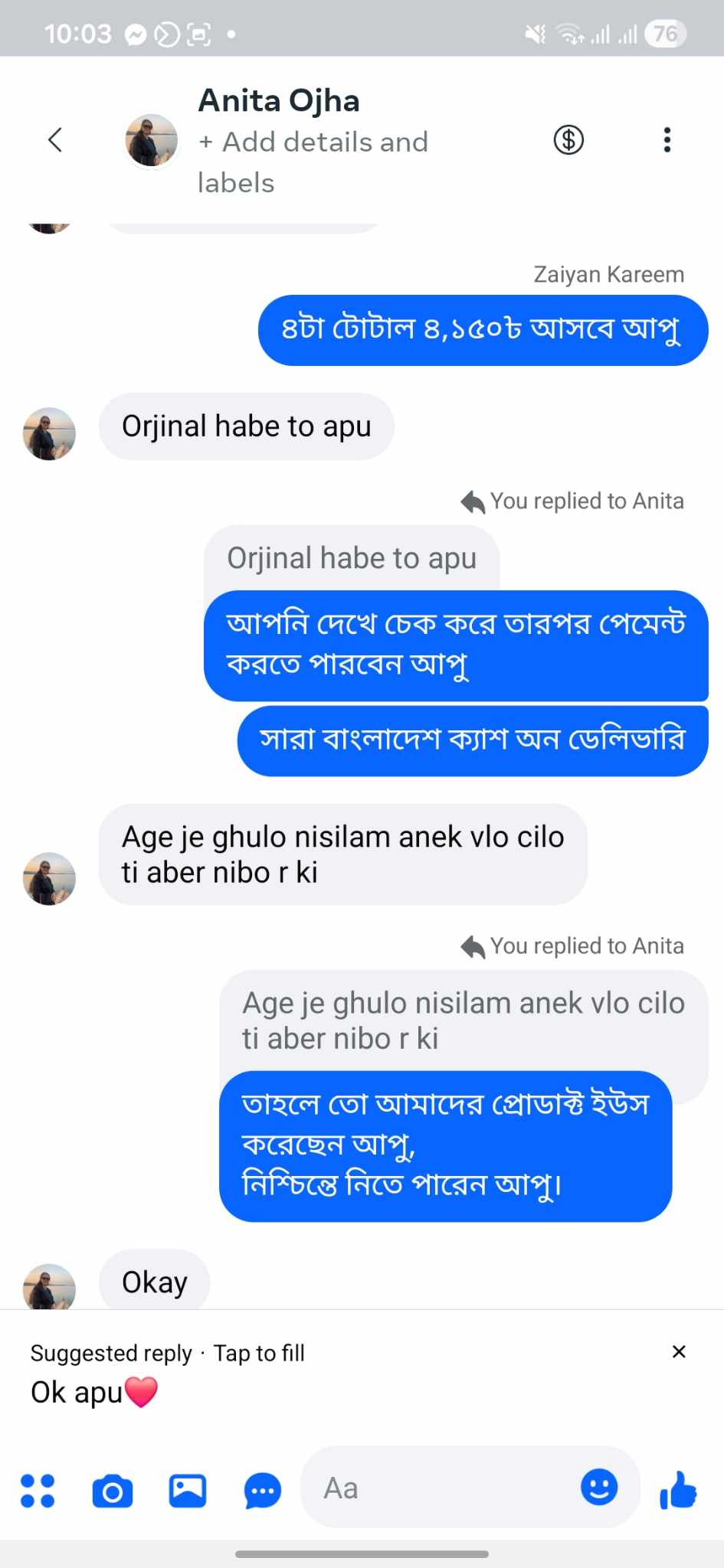Open the photo gallery picker
The width and height of the screenshot is (724, 1568).
pos(188,1490)
